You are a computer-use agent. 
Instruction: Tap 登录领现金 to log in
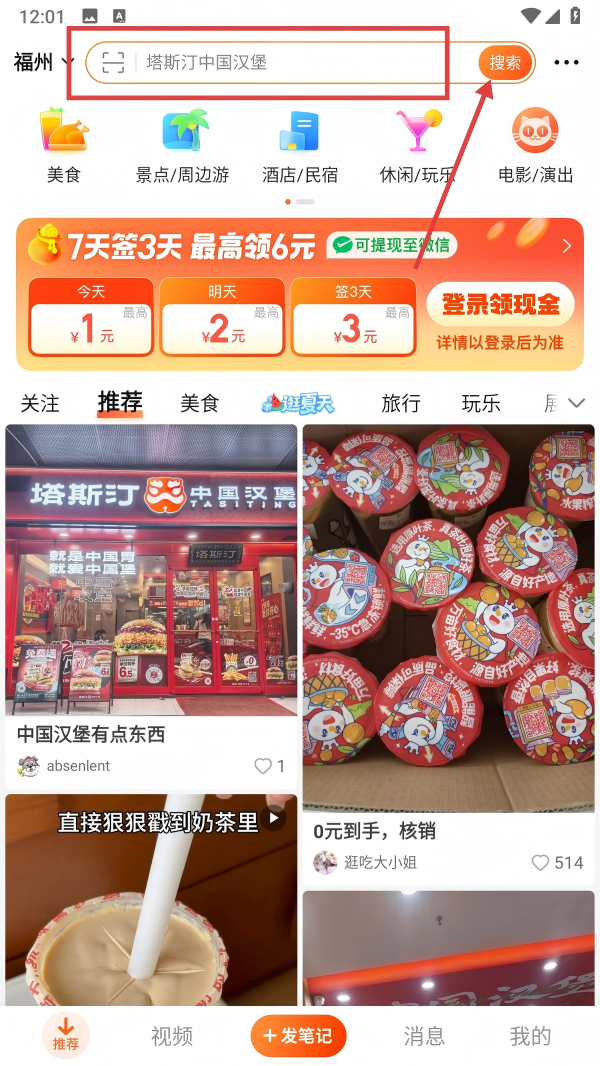pos(501,305)
